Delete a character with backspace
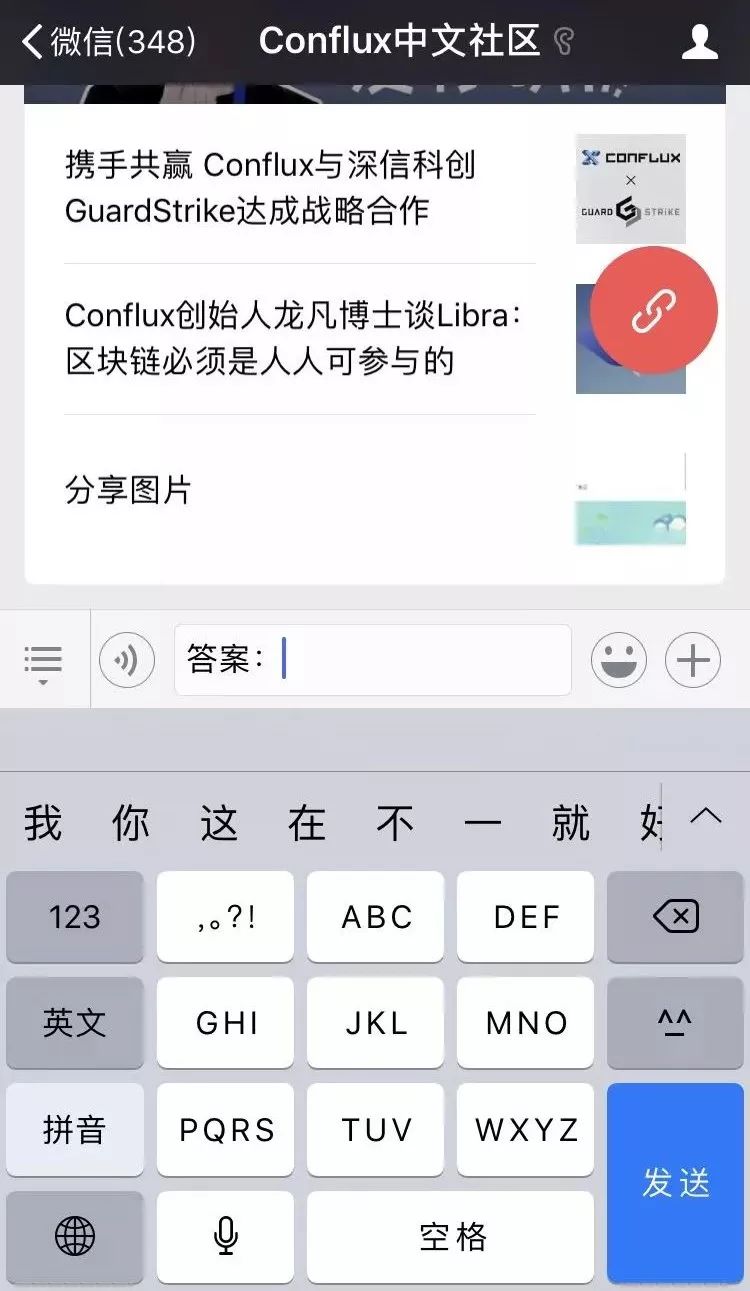The height and width of the screenshot is (1291, 750). point(676,916)
